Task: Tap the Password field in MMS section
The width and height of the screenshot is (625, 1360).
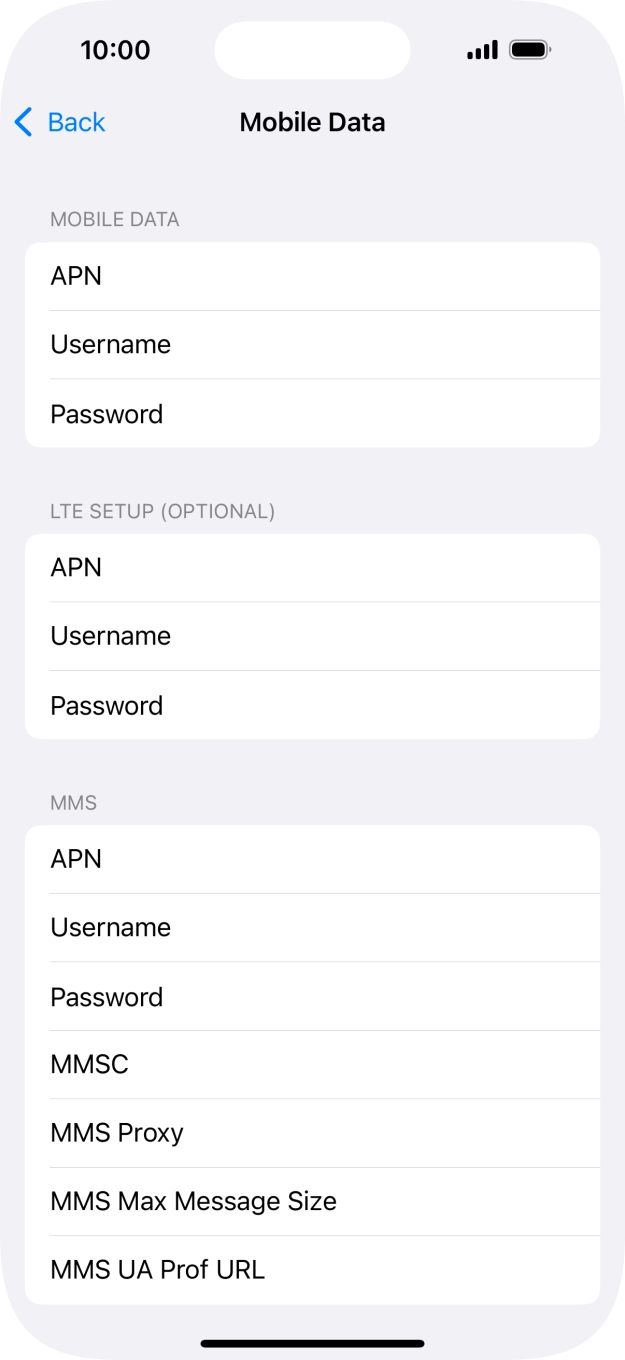Action: pos(312,997)
